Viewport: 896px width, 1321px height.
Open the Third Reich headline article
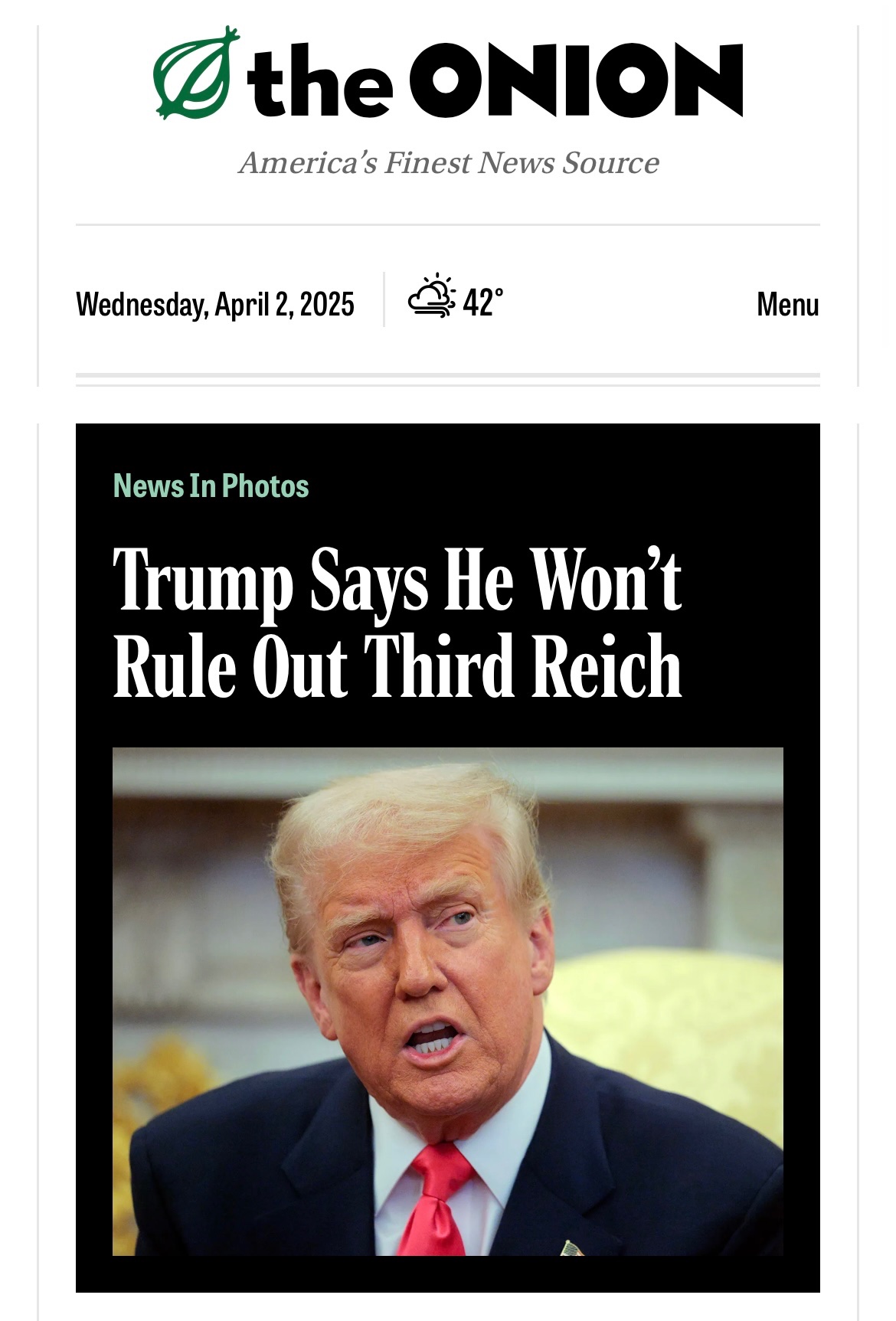pyautogui.click(x=397, y=622)
